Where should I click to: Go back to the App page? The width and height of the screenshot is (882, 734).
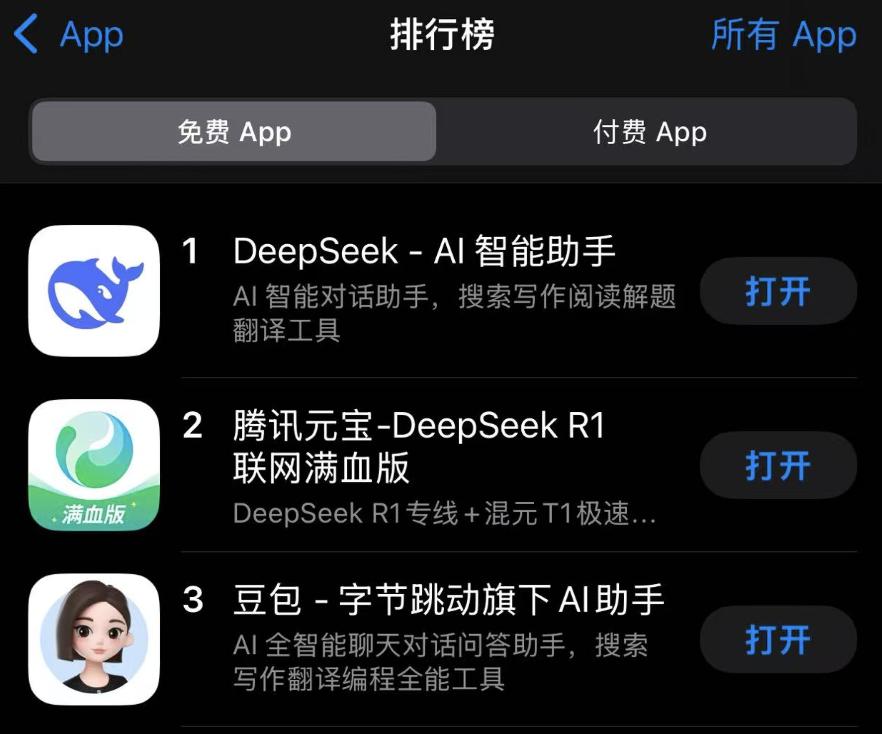pos(68,36)
